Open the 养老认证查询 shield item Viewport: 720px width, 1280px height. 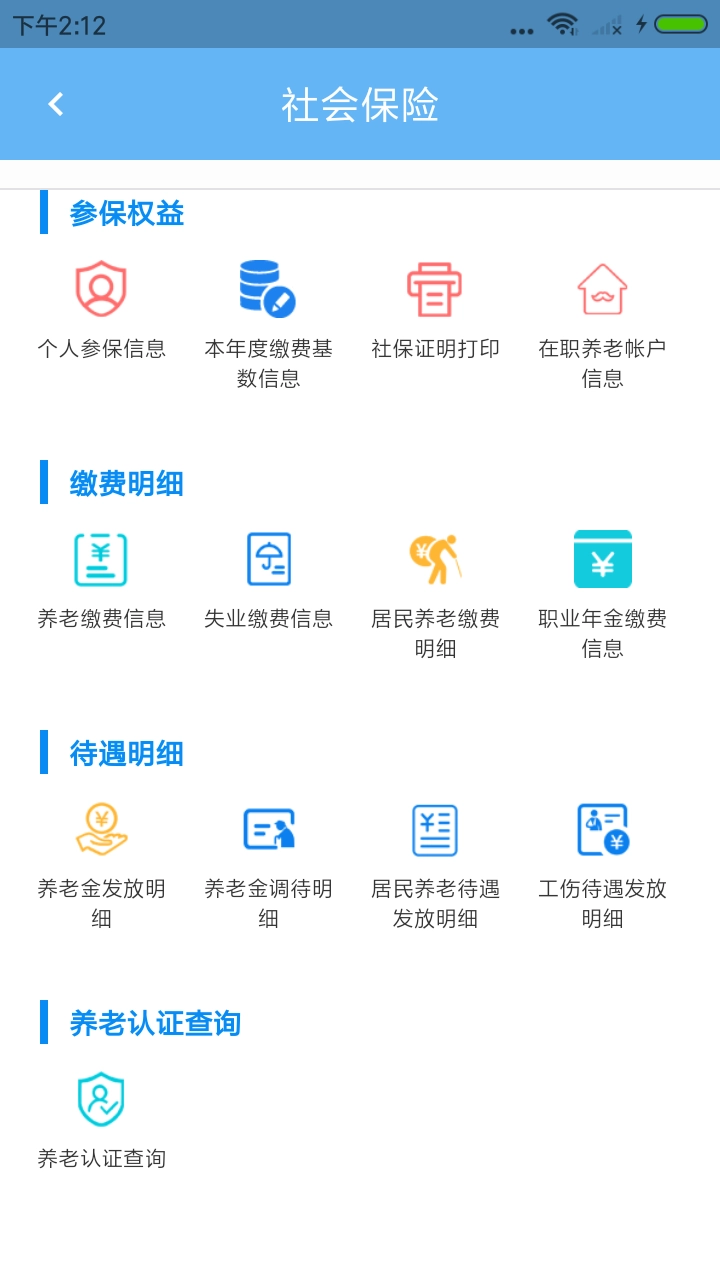(101, 1100)
